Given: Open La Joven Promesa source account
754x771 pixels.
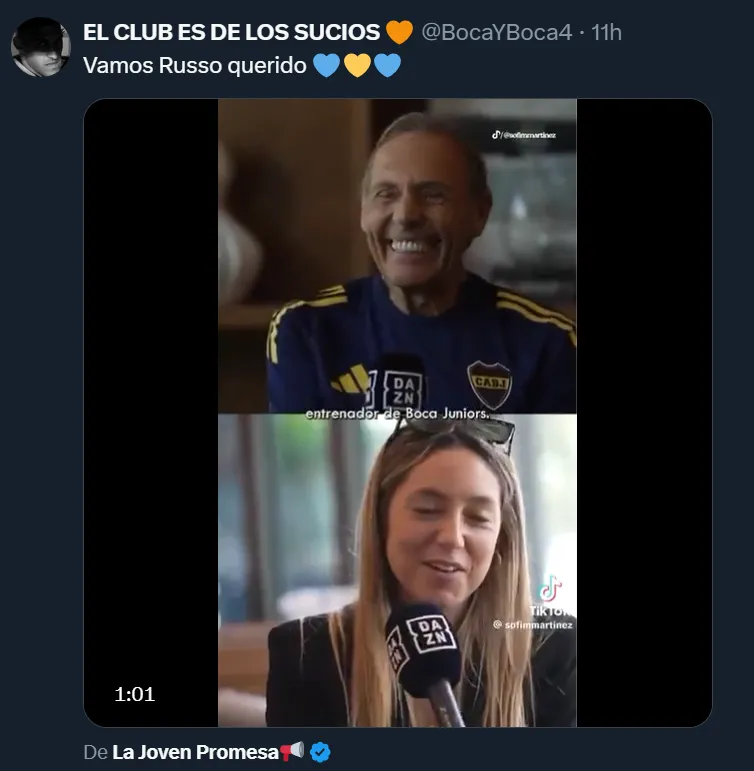Looking at the screenshot, I should (195, 751).
